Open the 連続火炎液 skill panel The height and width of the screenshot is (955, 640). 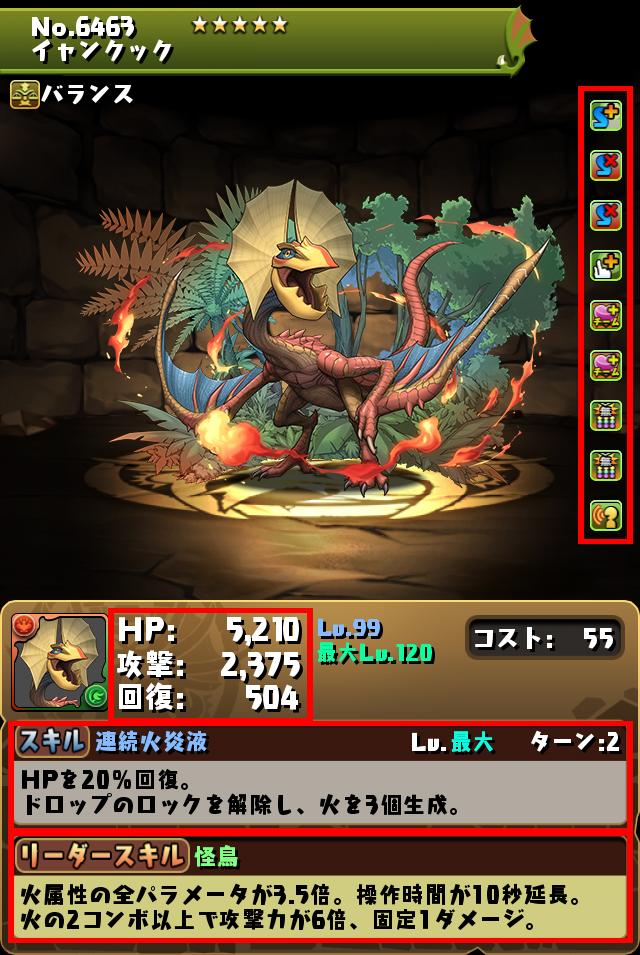pos(320,775)
